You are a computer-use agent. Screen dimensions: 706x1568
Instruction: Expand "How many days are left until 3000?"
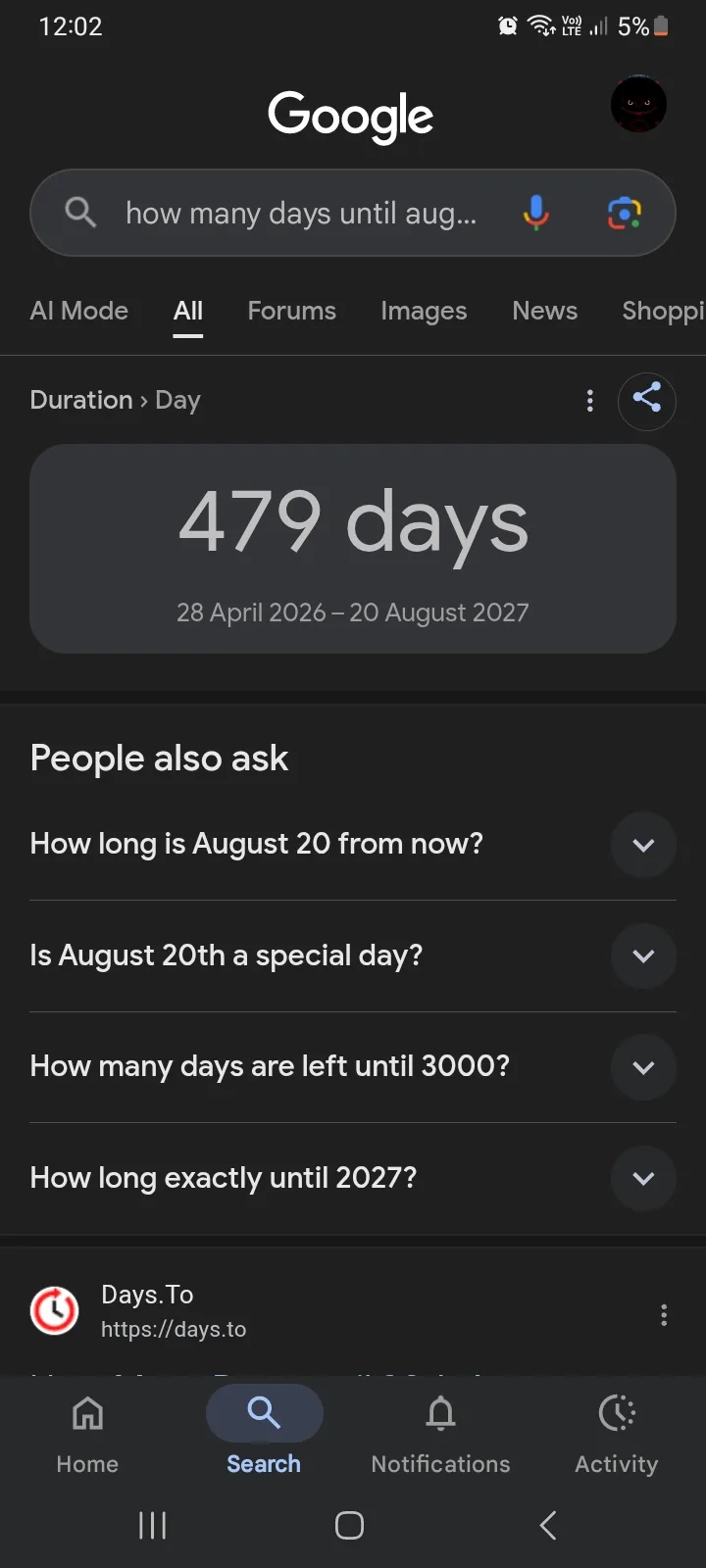pyautogui.click(x=643, y=1067)
